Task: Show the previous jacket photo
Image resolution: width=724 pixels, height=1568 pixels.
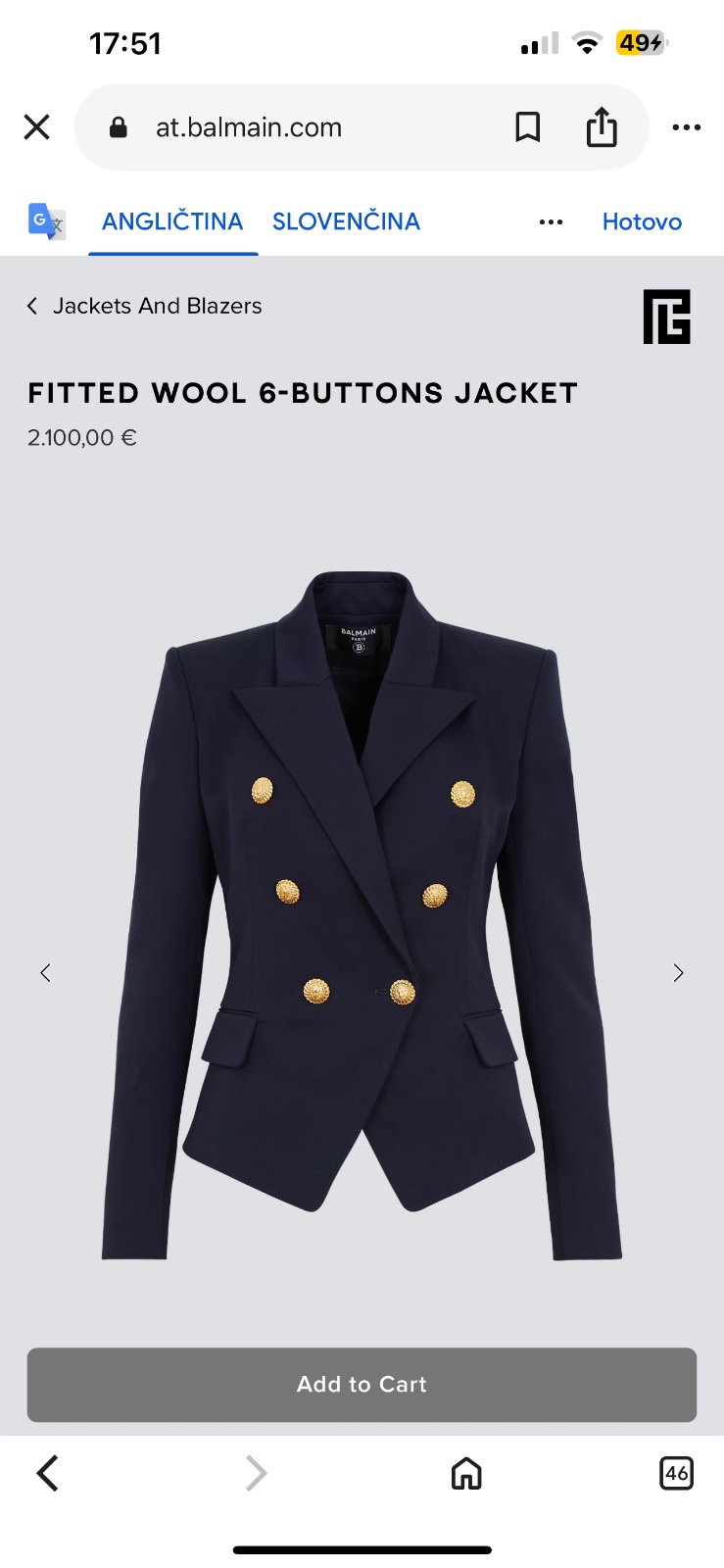Action: tap(45, 972)
